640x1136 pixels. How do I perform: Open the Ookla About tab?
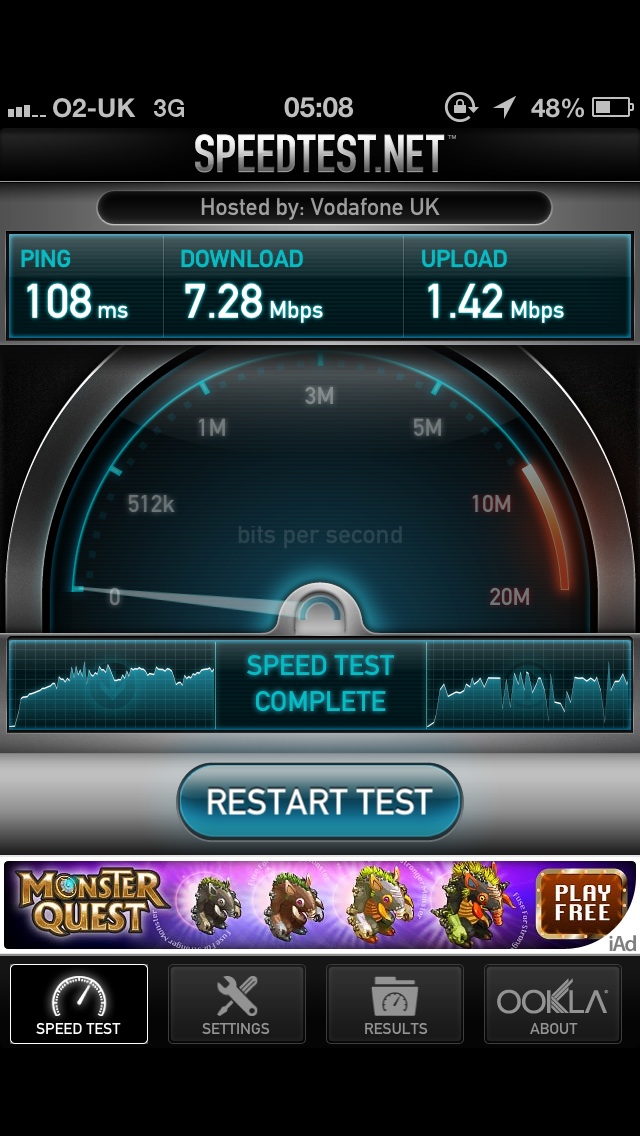click(x=552, y=1003)
